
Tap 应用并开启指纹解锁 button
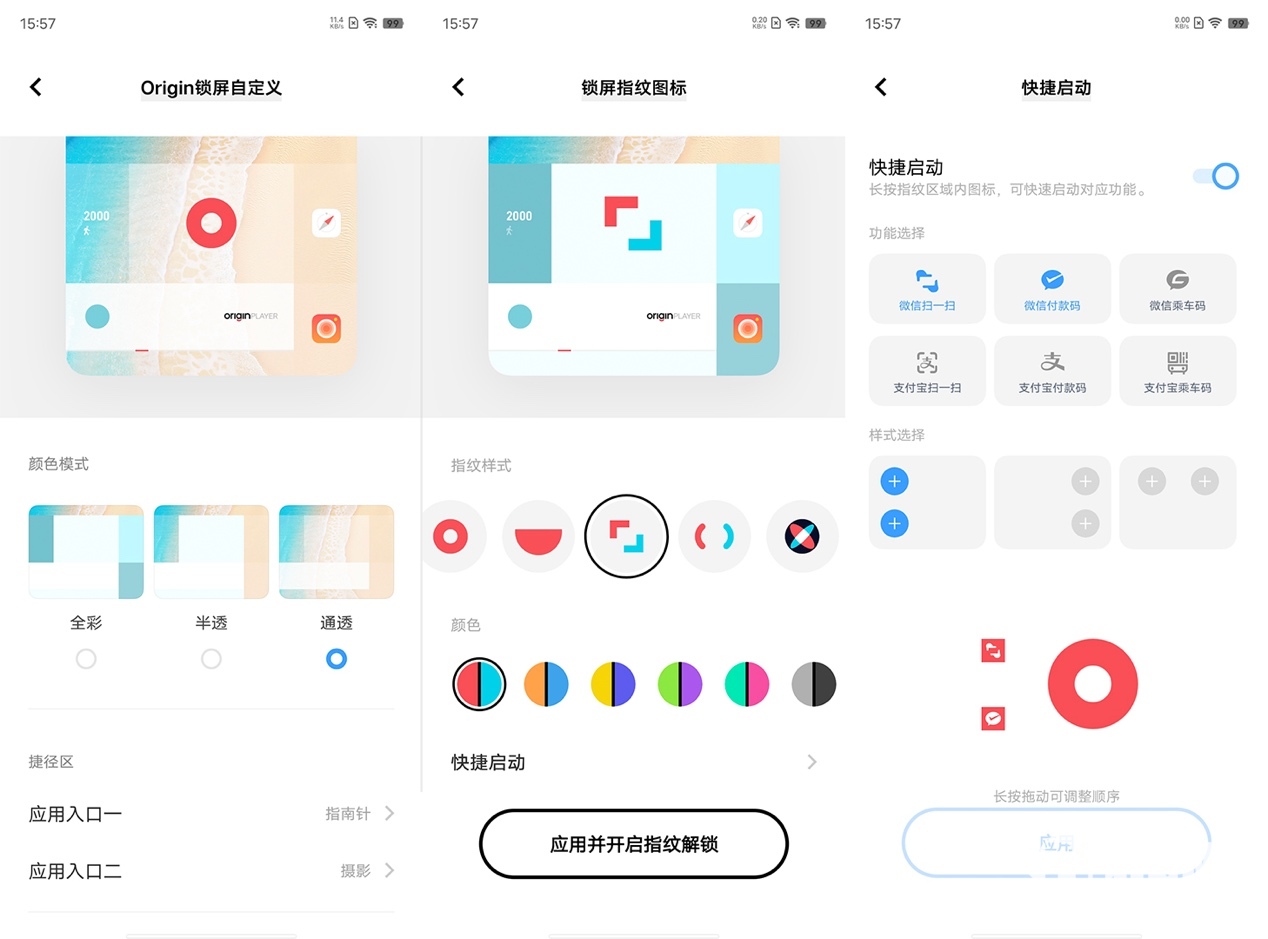coord(634,844)
